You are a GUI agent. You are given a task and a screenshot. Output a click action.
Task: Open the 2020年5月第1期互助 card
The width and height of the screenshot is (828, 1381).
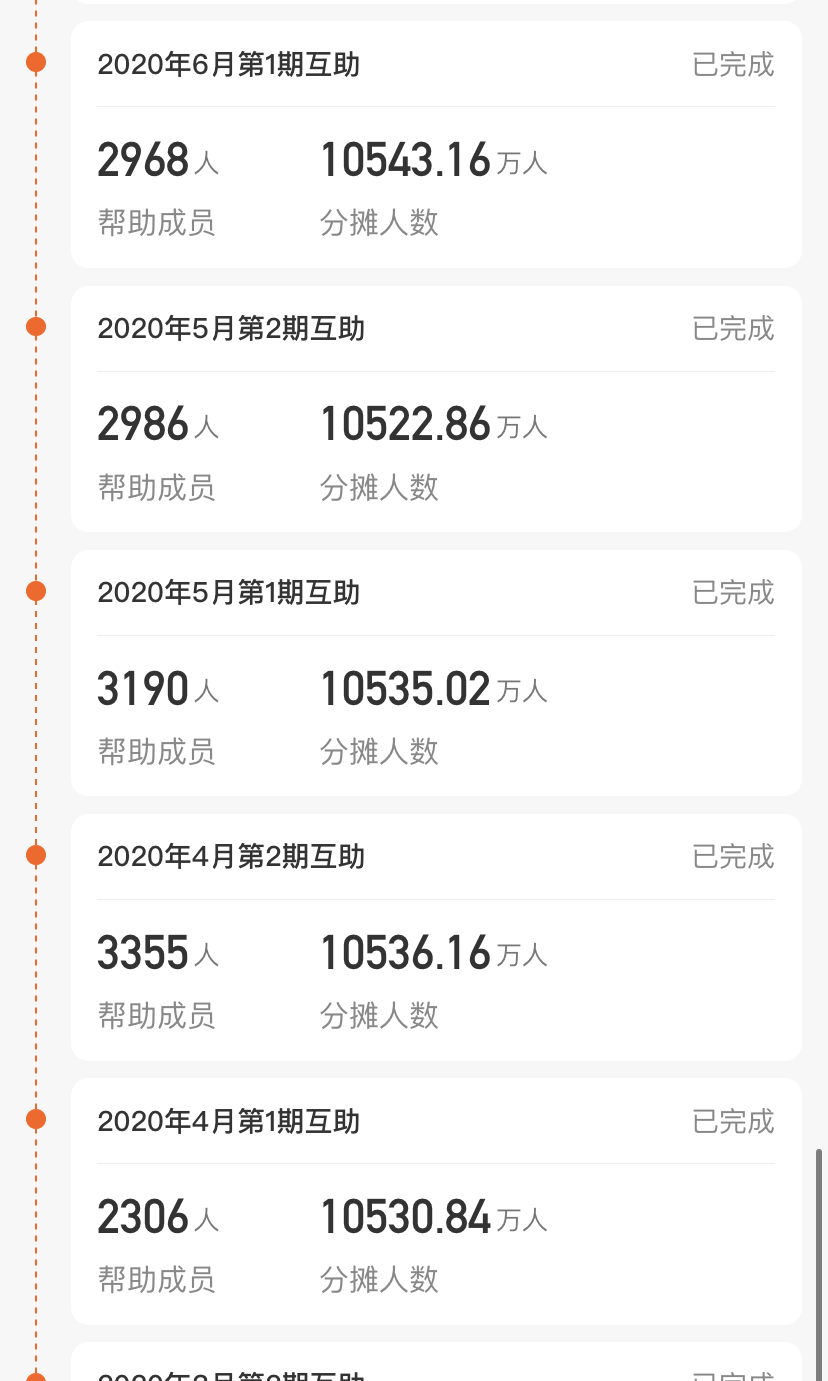coord(435,673)
